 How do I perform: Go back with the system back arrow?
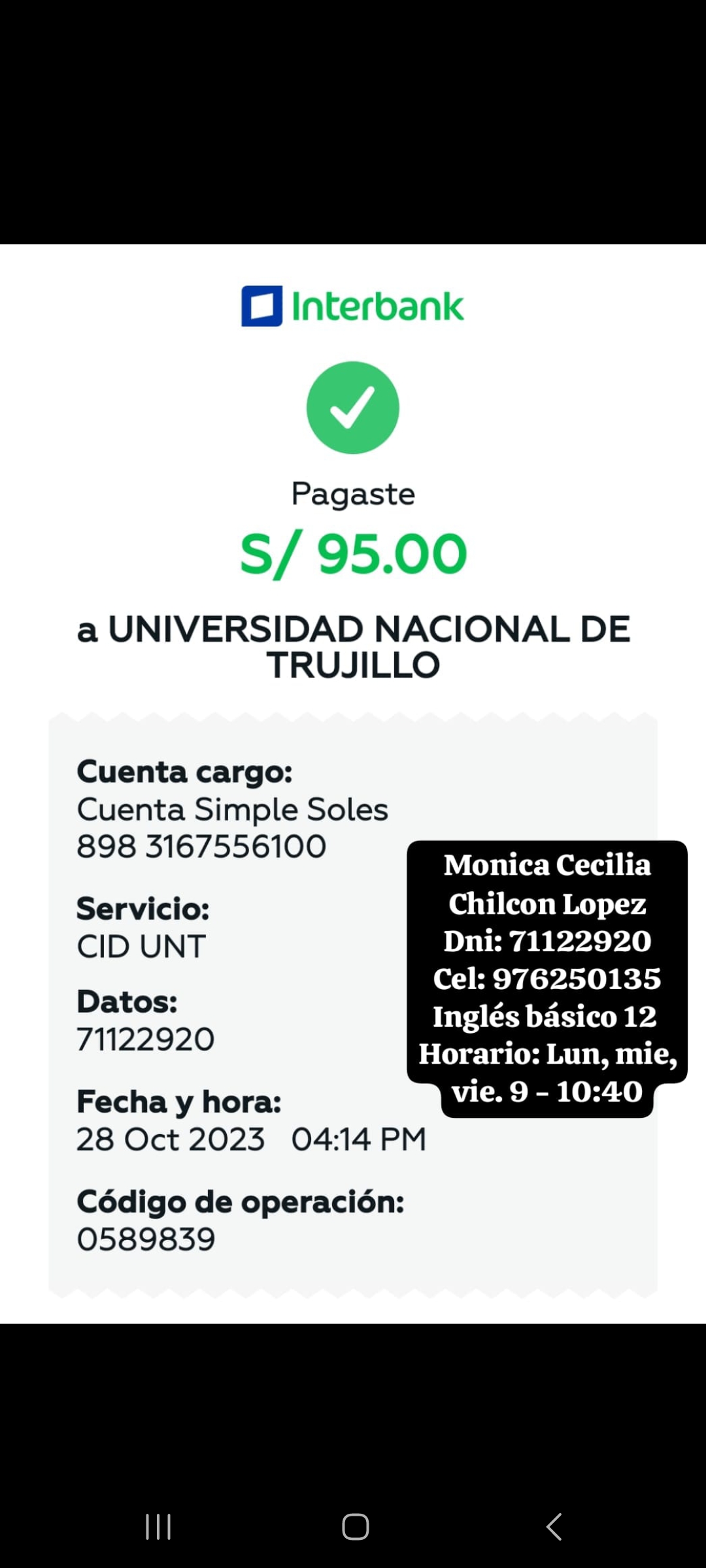pos(554,1527)
